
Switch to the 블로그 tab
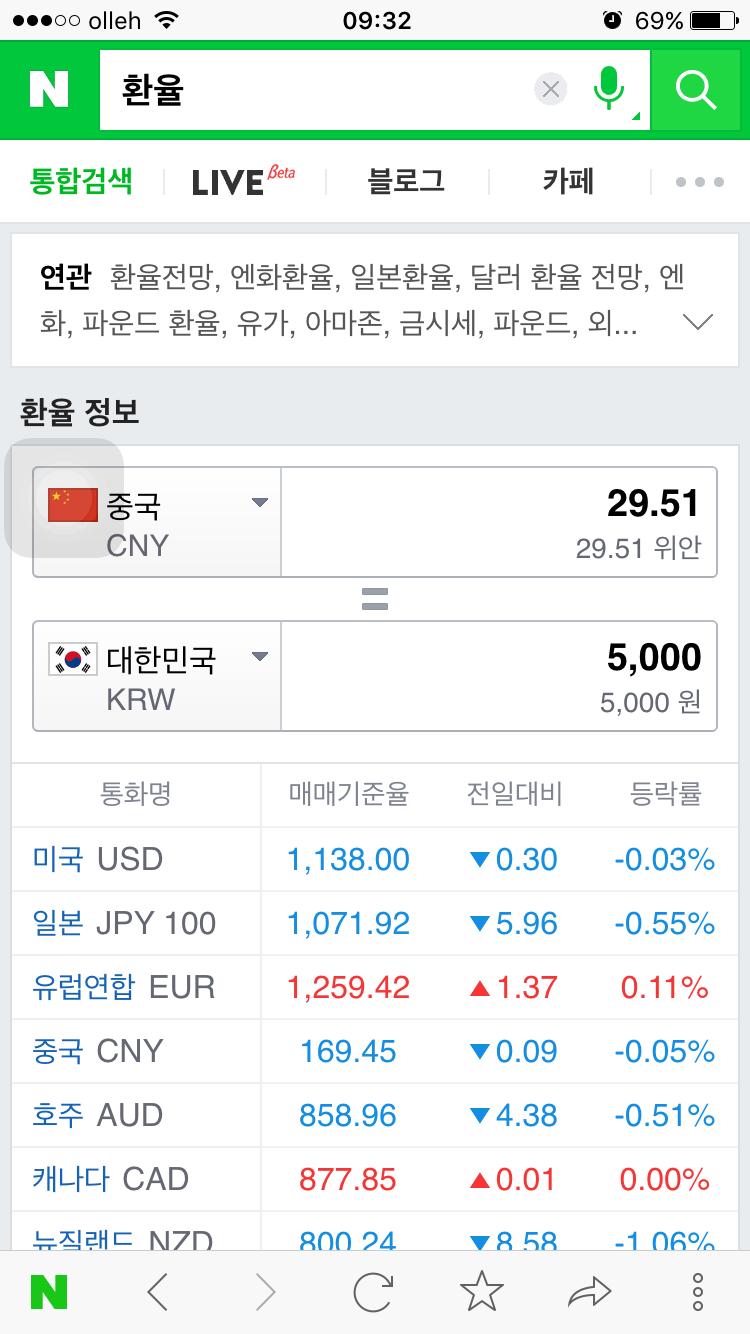(x=404, y=180)
